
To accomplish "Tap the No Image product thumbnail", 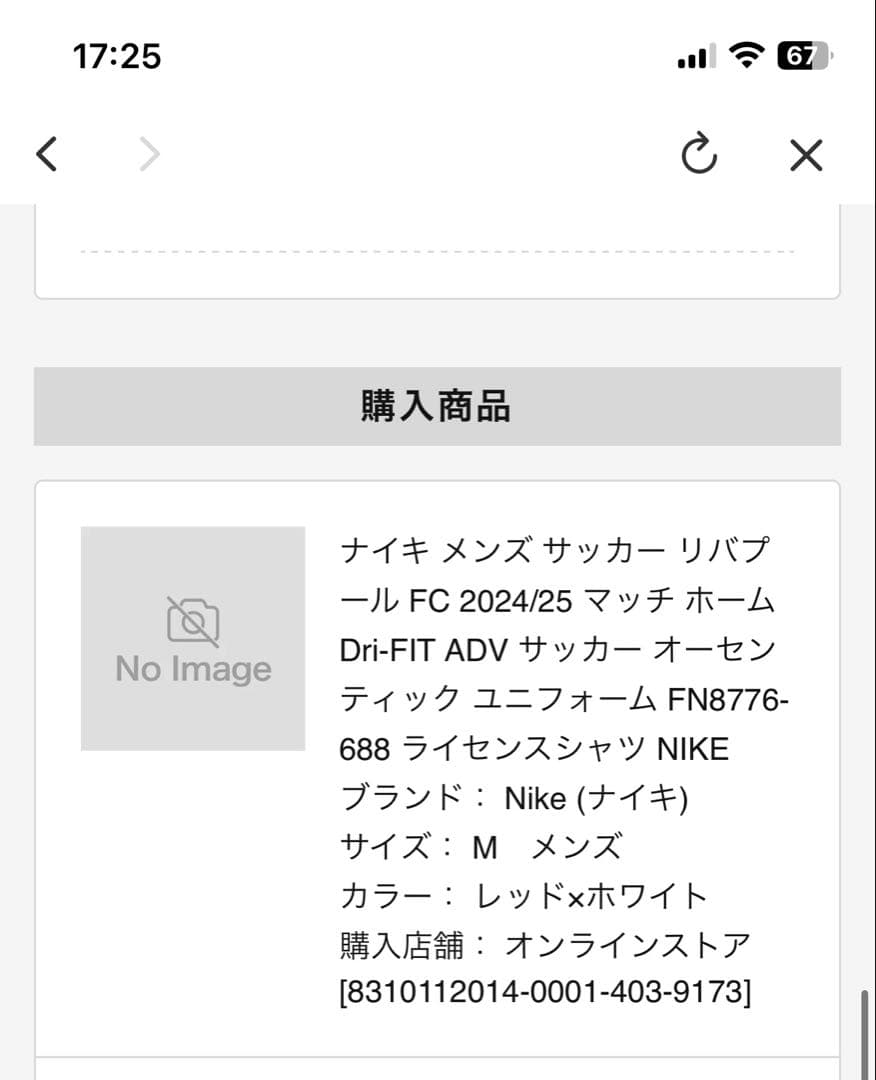I will click(x=194, y=637).
